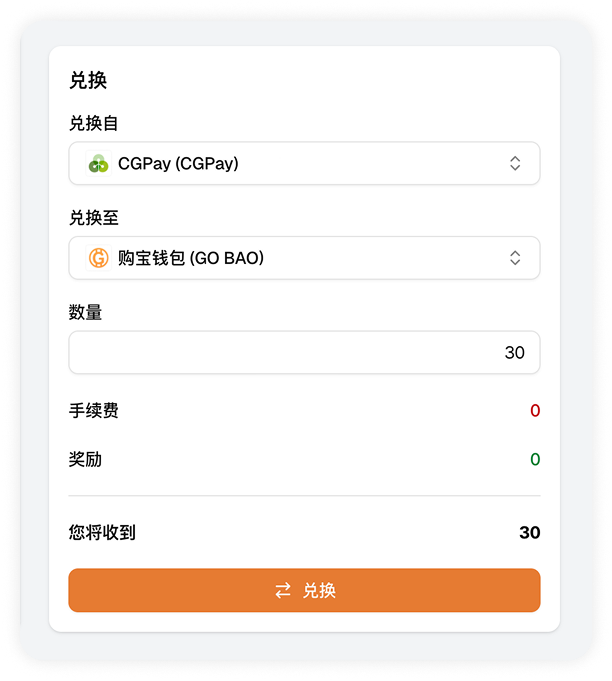Tap the orange 兑换 button
The height and width of the screenshot is (681, 612).
tap(304, 590)
